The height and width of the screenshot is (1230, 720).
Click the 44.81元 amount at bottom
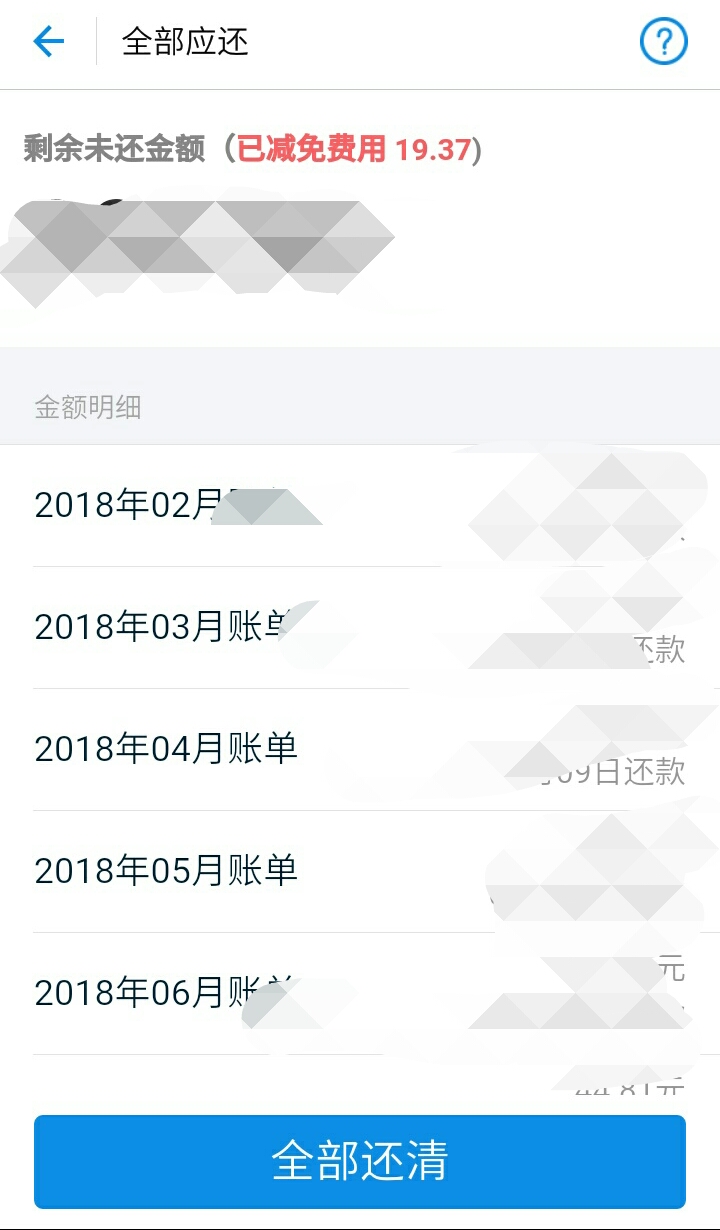tap(630, 1090)
